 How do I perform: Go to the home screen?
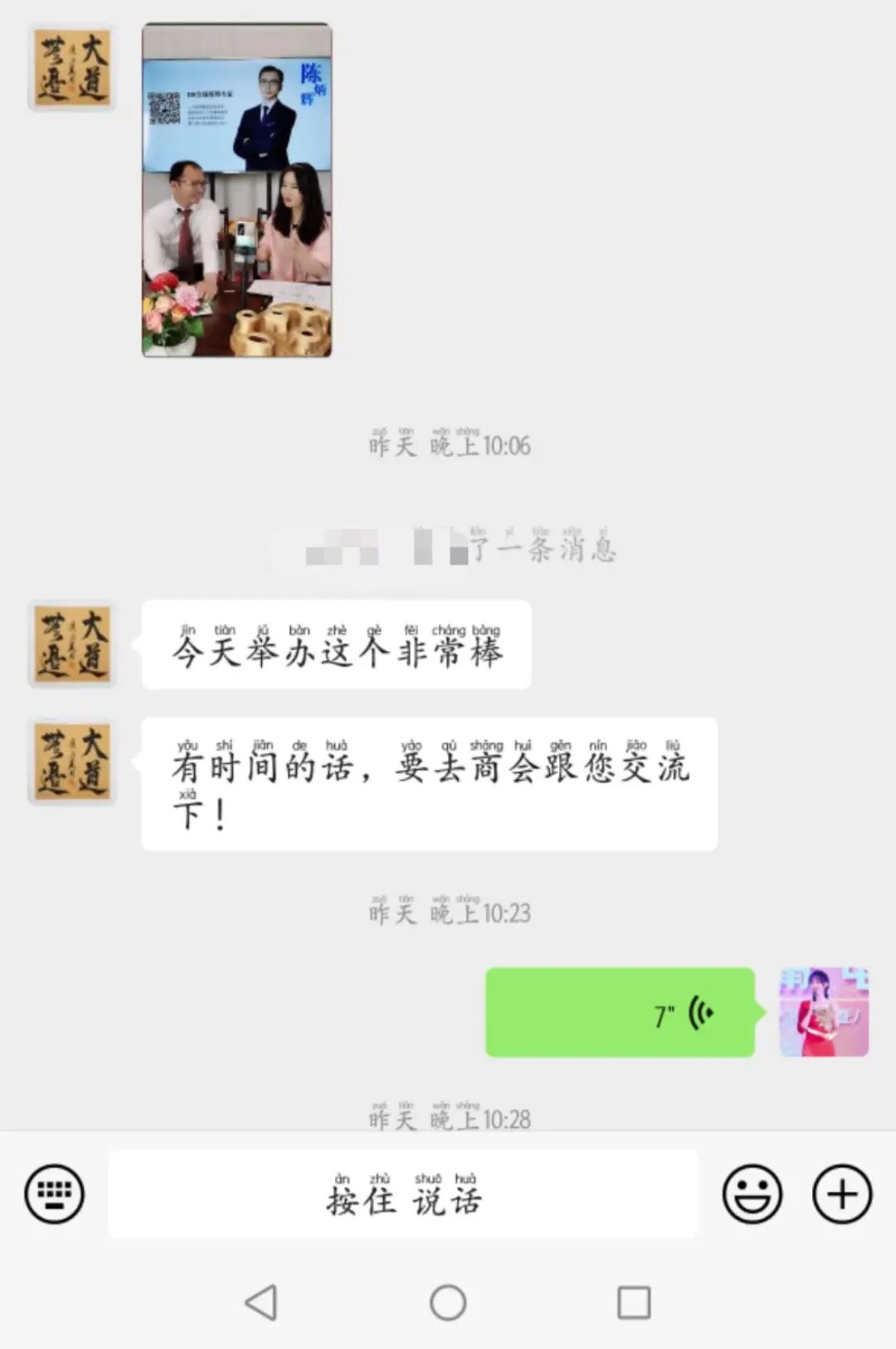448,1303
